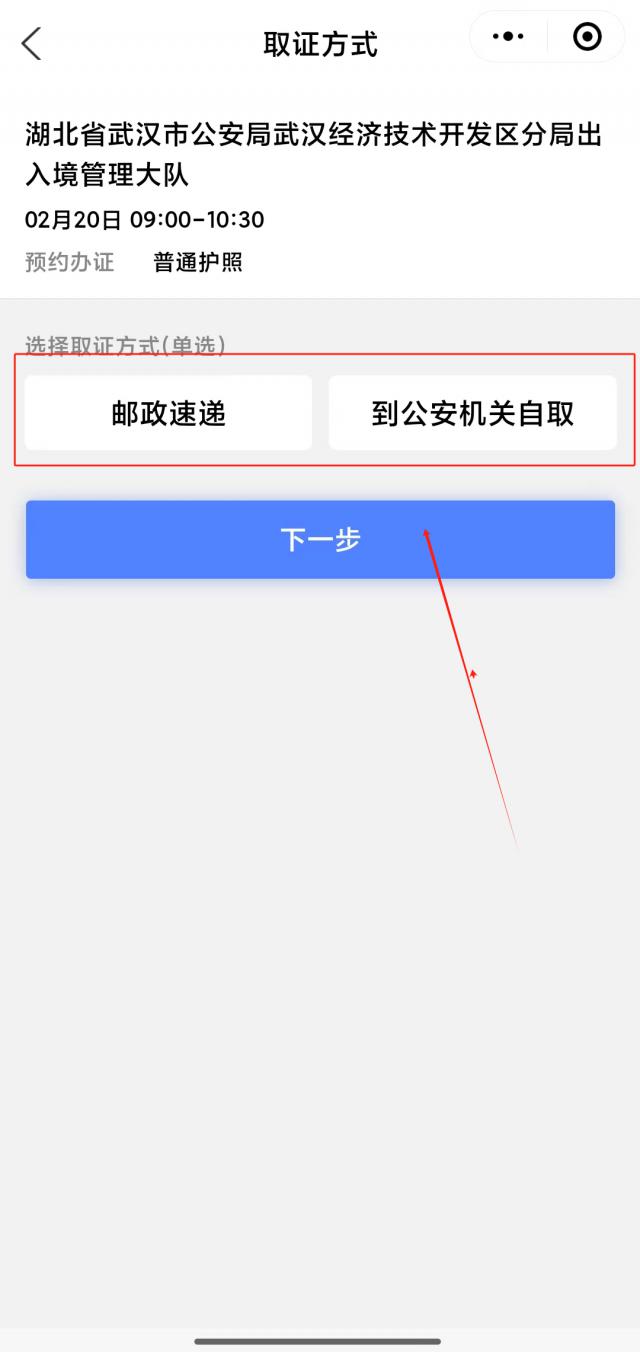Select 邮政速递 delivery option

pyautogui.click(x=168, y=413)
